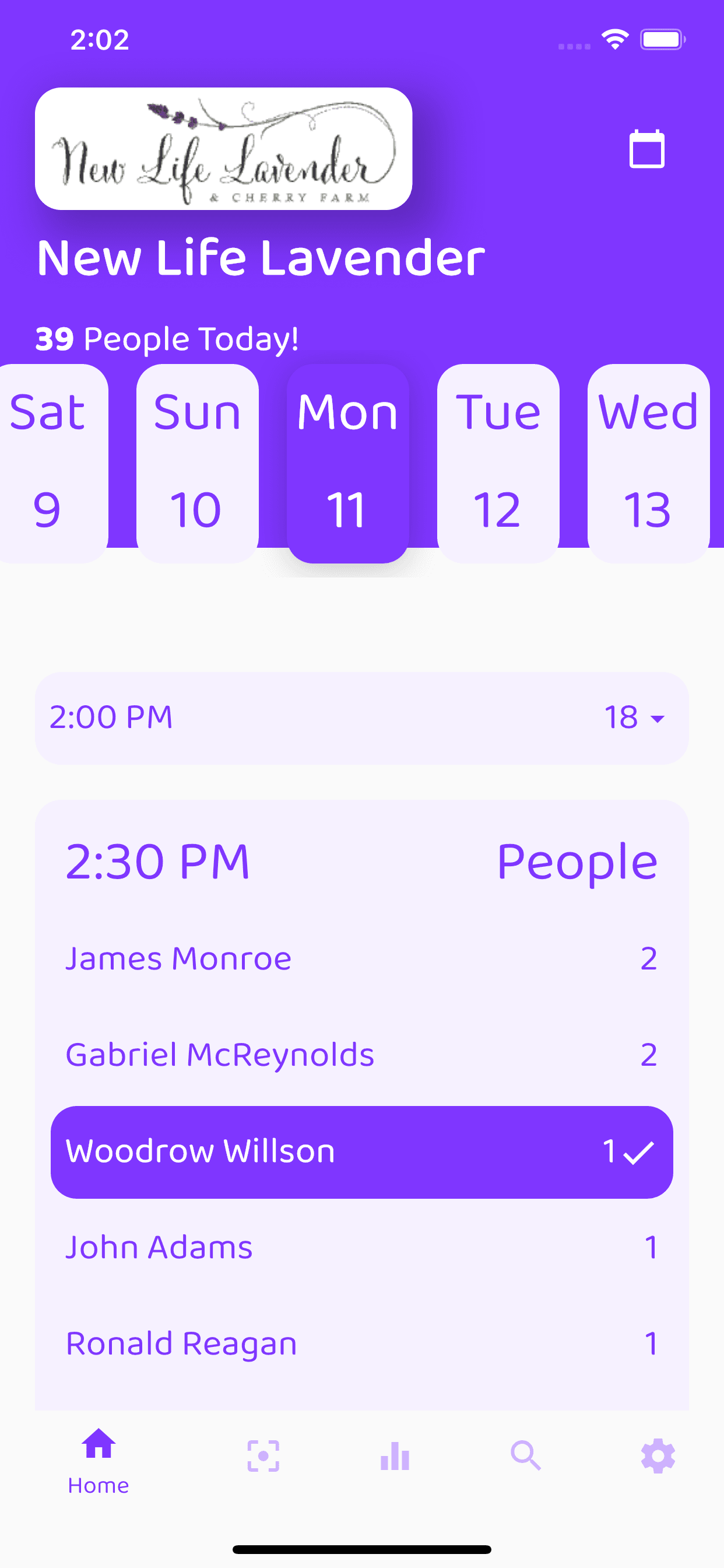Open Gabriel McReynolds' reservation
724x1568 pixels.
coord(362,1055)
